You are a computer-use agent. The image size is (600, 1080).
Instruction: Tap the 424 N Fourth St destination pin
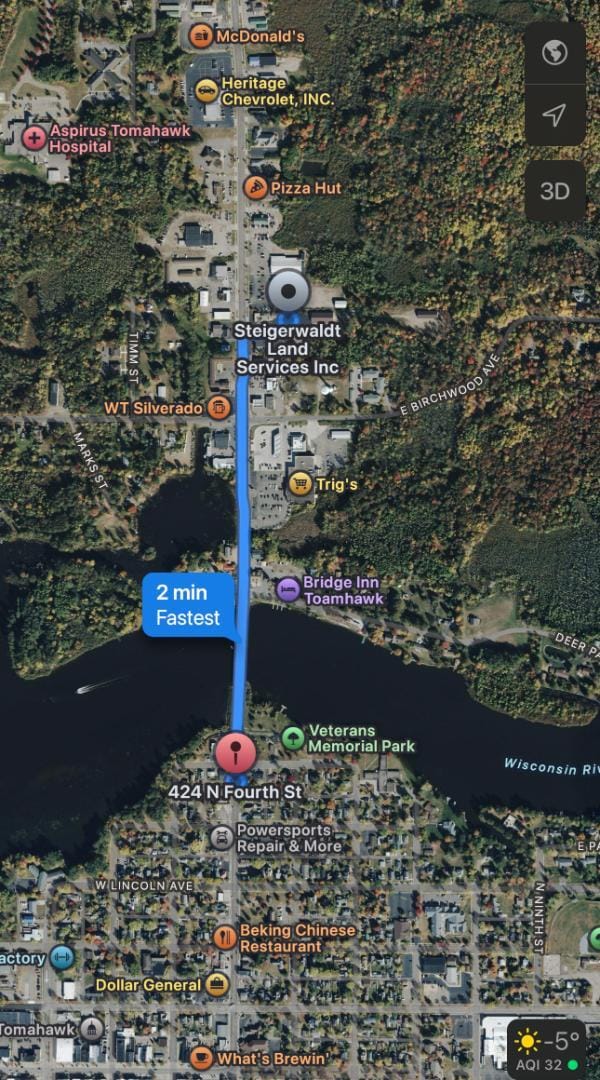point(236,753)
